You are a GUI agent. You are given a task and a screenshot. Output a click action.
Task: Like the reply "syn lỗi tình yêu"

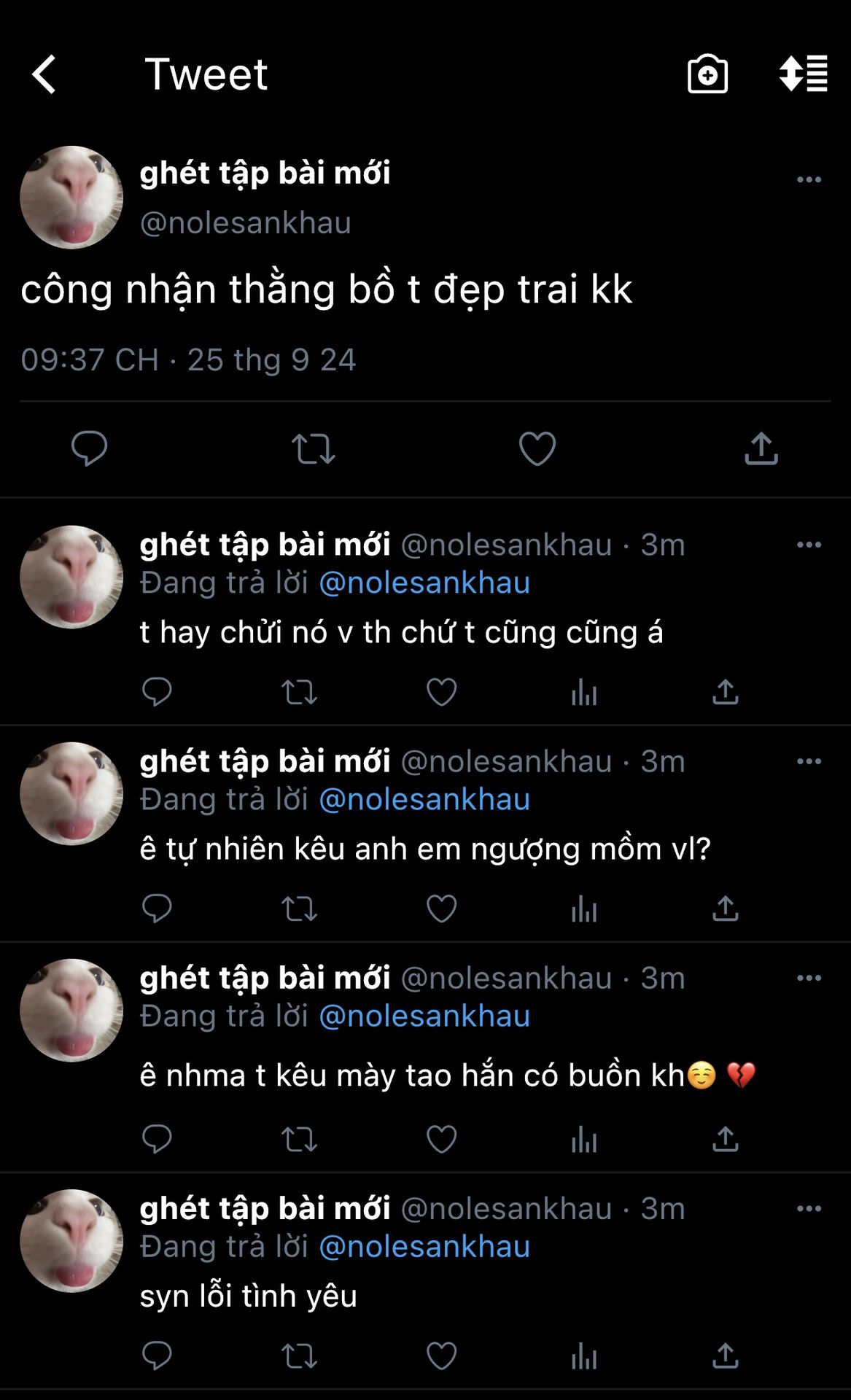tap(441, 1356)
